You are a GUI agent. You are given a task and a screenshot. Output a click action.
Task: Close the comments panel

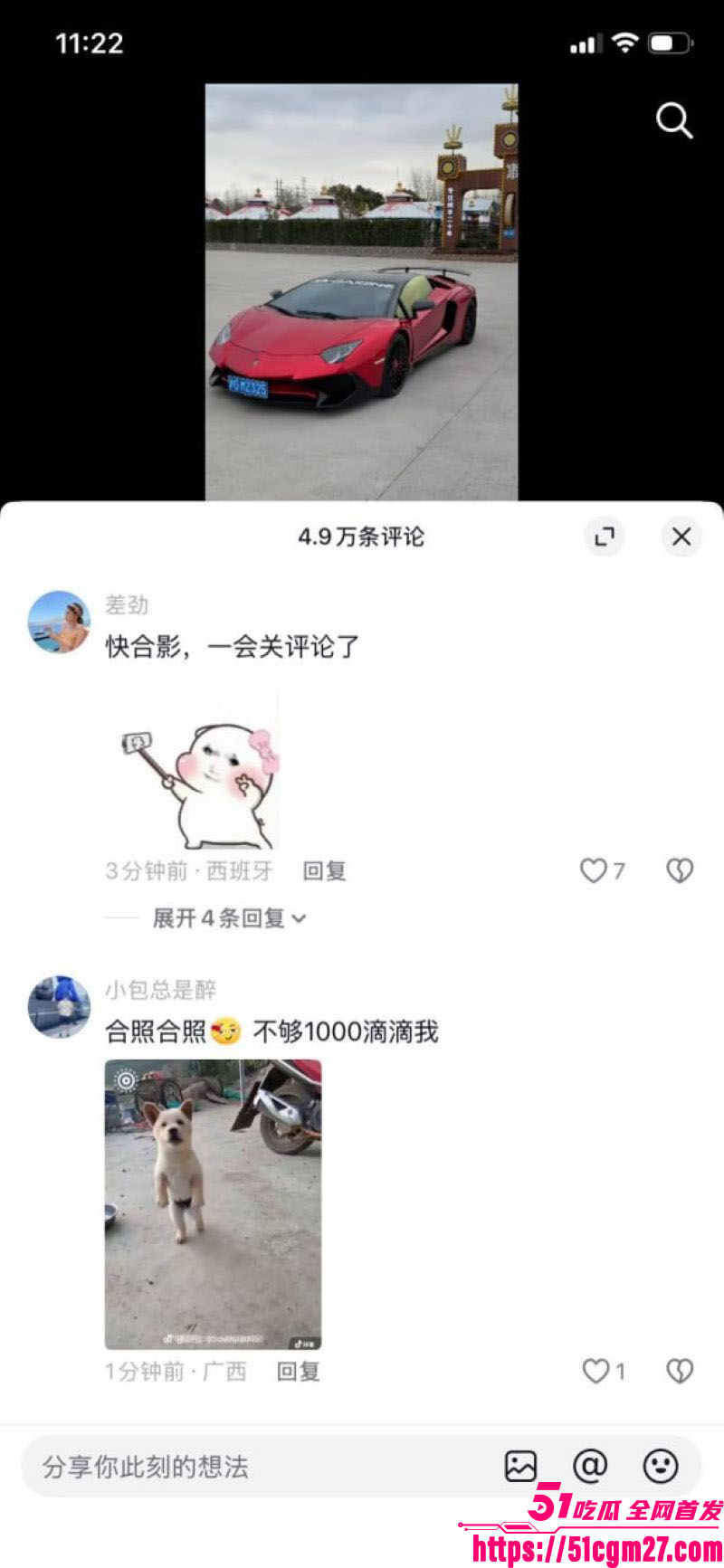tap(681, 536)
